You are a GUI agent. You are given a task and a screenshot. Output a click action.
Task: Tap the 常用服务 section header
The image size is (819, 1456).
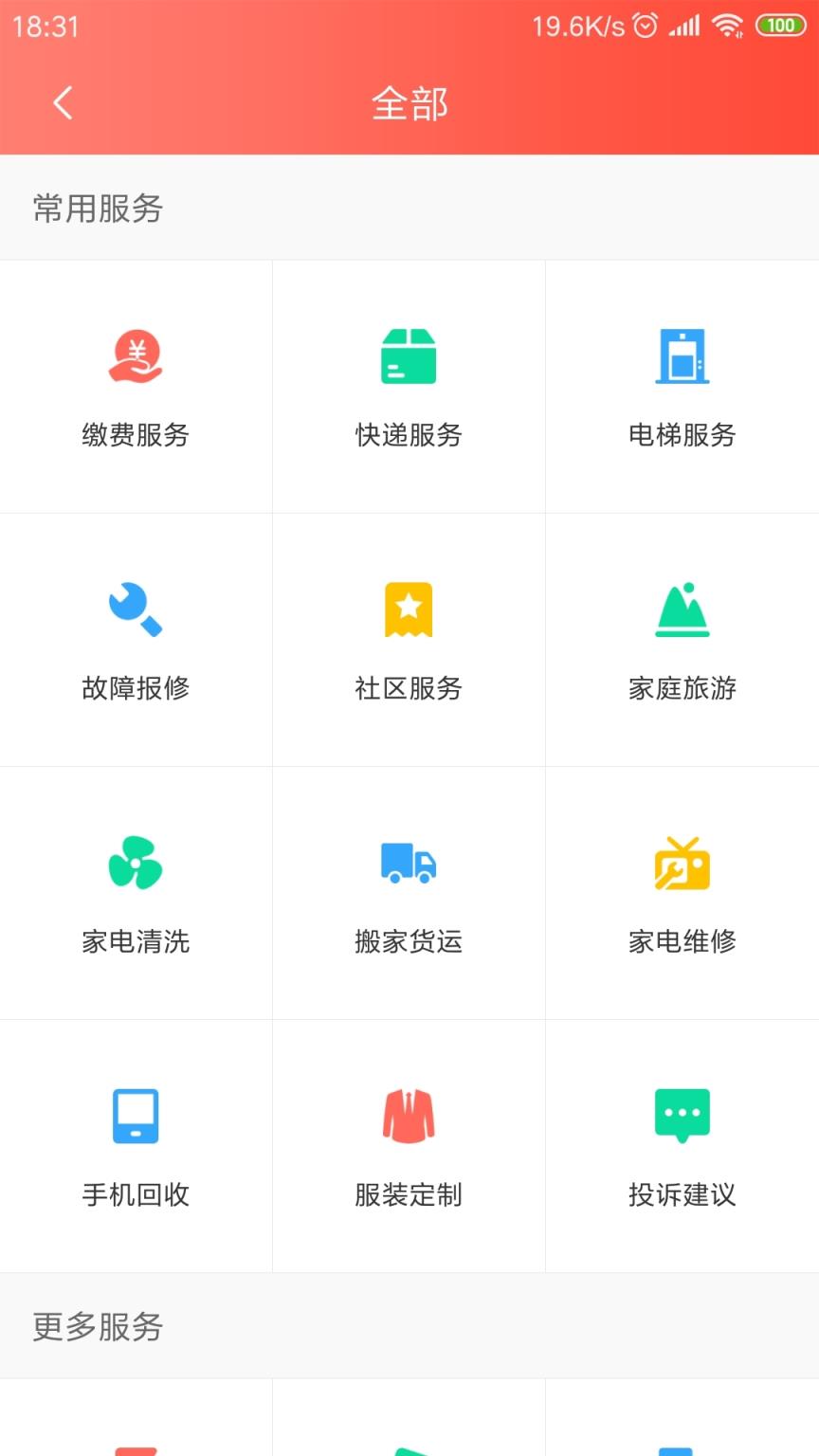click(99, 209)
